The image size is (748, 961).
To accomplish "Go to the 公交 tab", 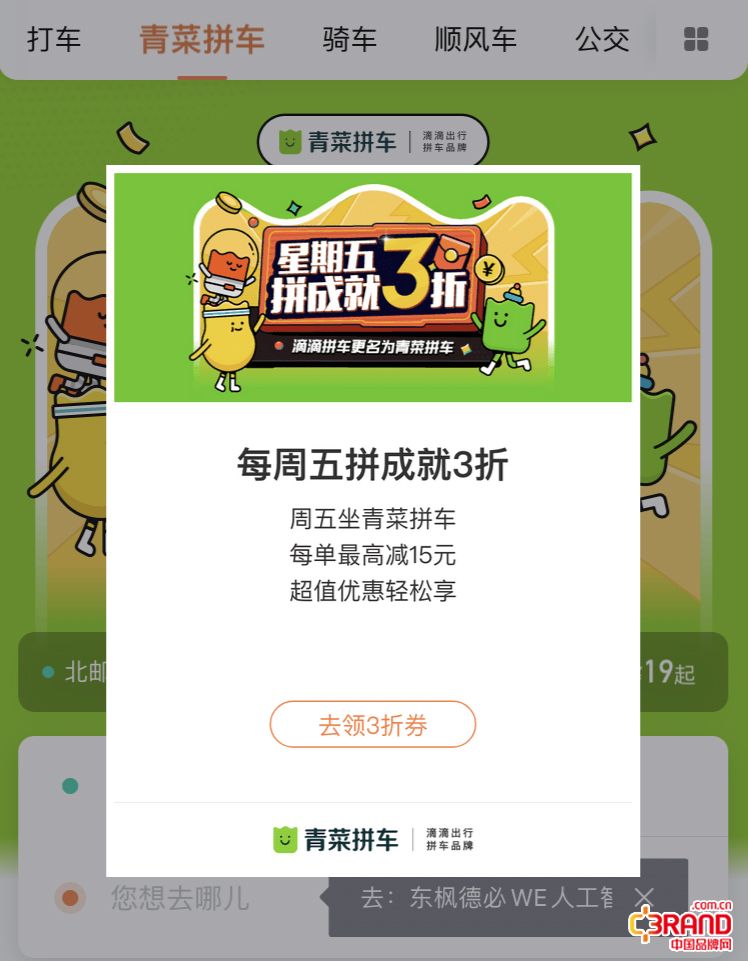I will pos(602,40).
